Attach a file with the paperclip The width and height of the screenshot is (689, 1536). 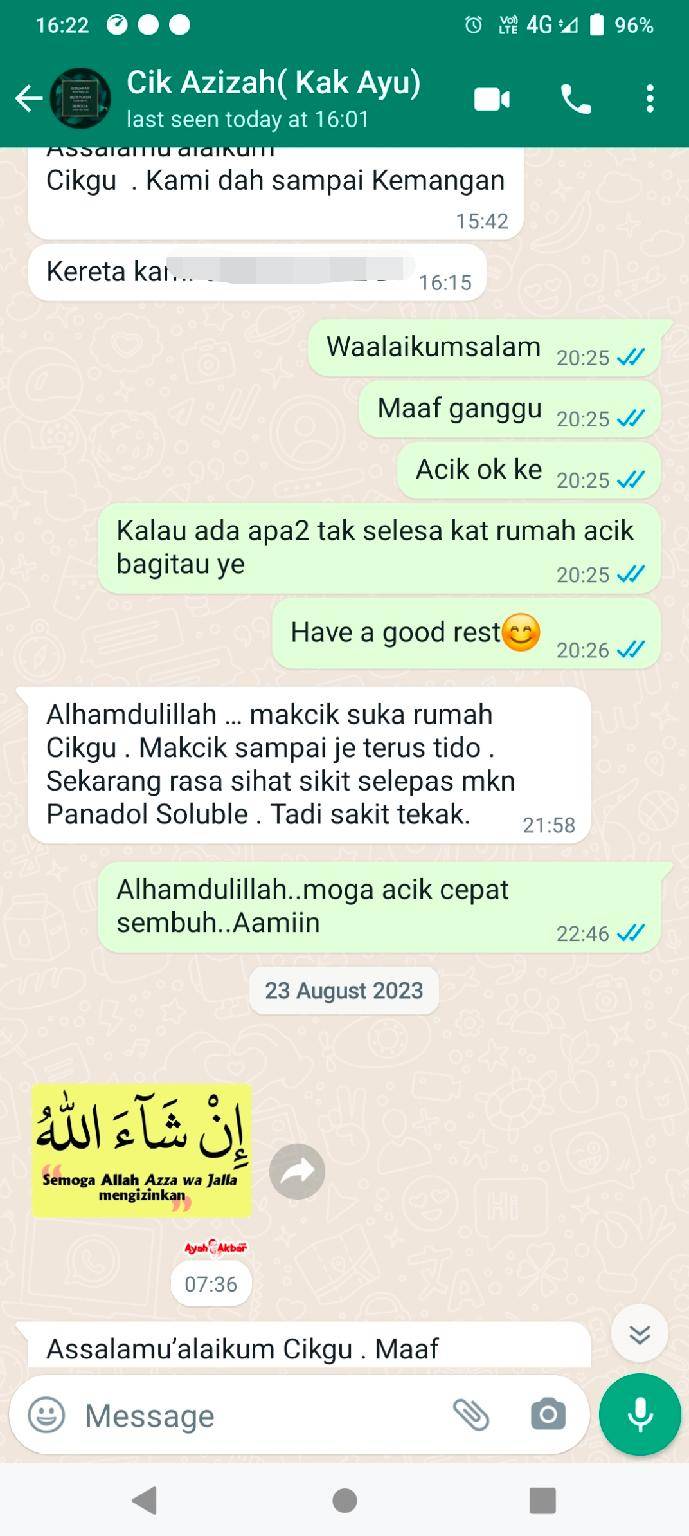tap(470, 1414)
